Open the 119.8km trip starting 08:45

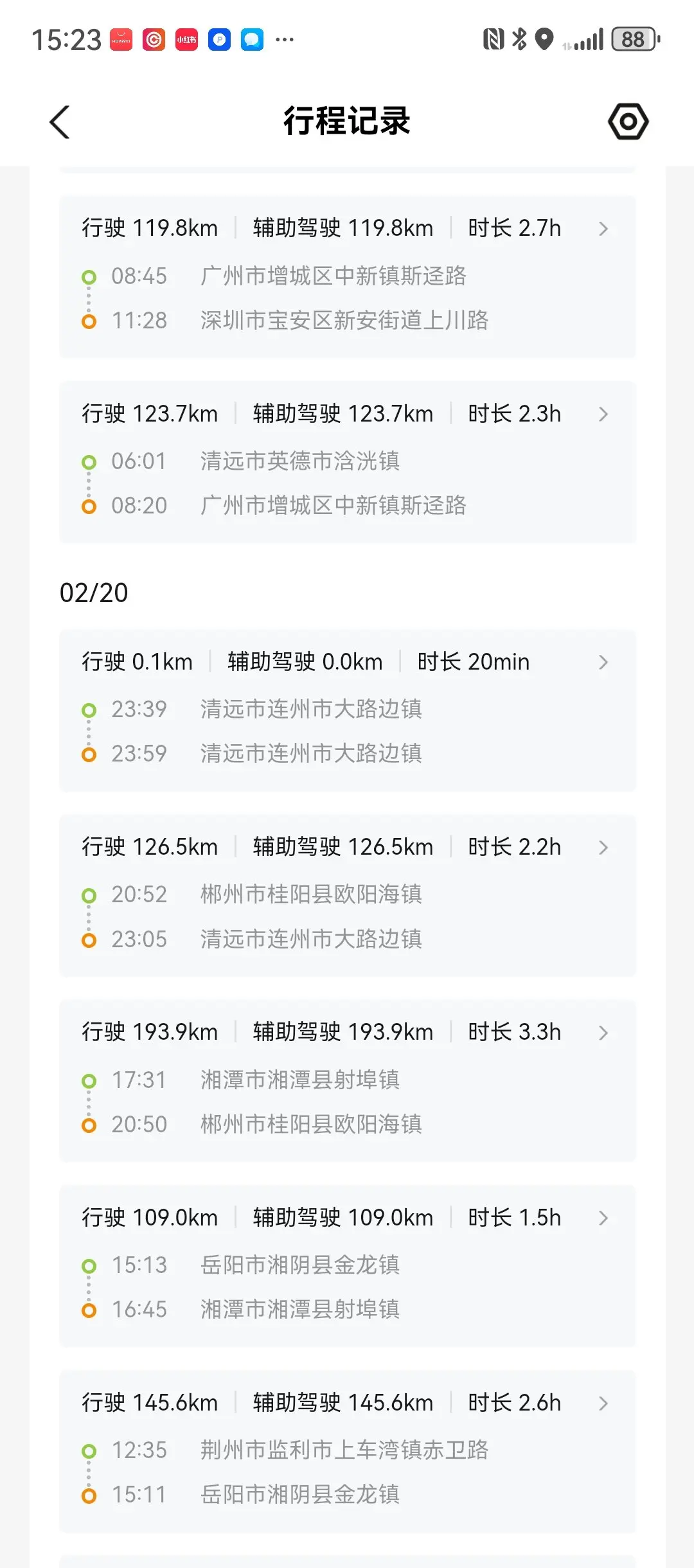pyautogui.click(x=347, y=276)
